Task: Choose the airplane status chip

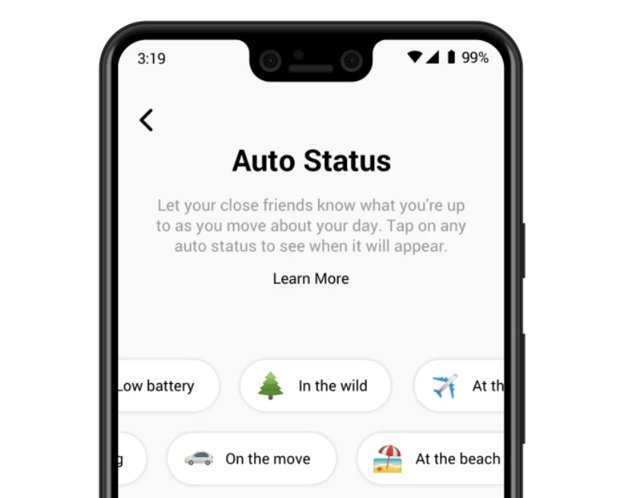Action: (x=462, y=385)
